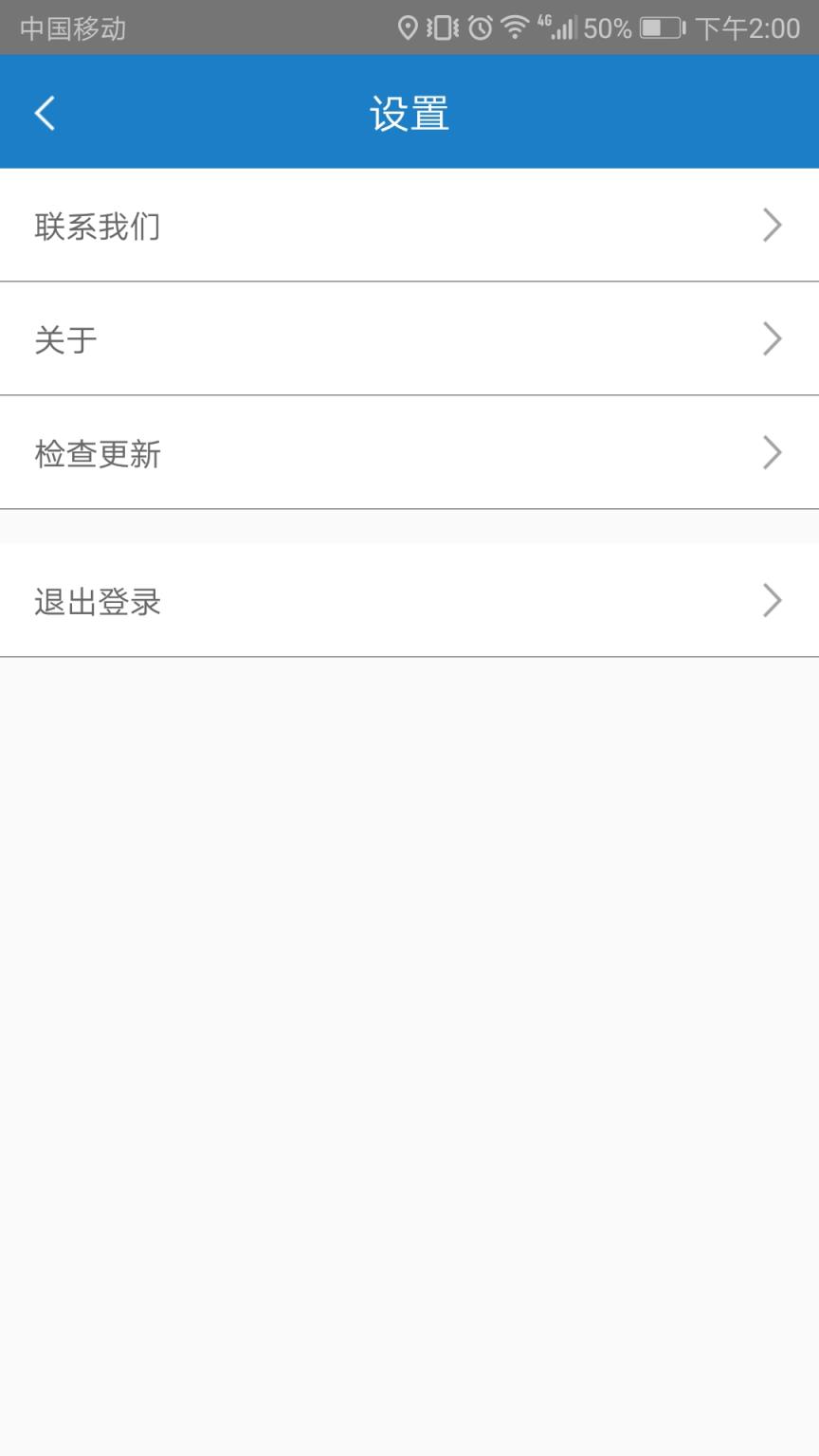Tap the location icon in the status bar
Viewport: 819px width, 1456px height.
tap(409, 27)
